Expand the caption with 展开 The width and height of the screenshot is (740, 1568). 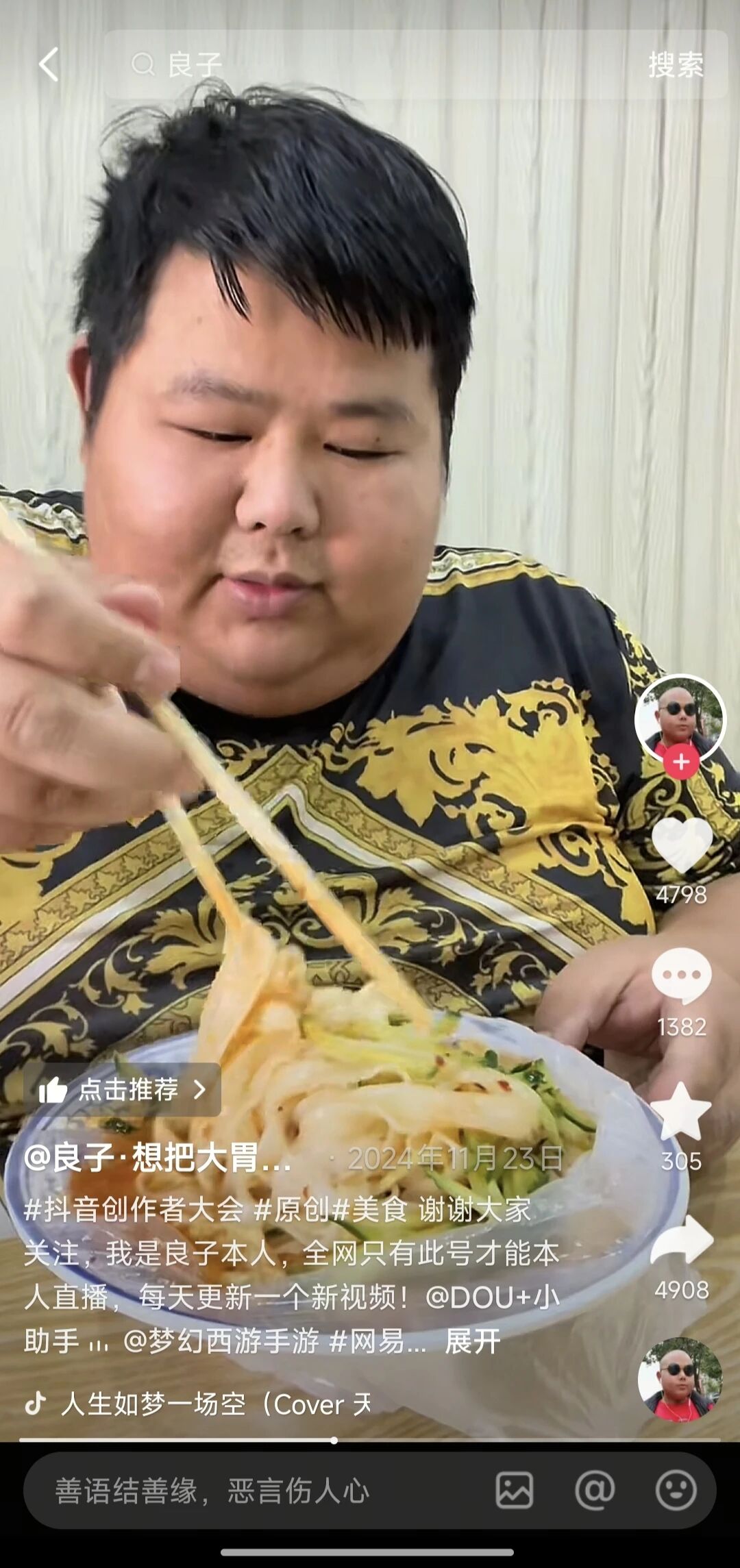pyautogui.click(x=472, y=1341)
